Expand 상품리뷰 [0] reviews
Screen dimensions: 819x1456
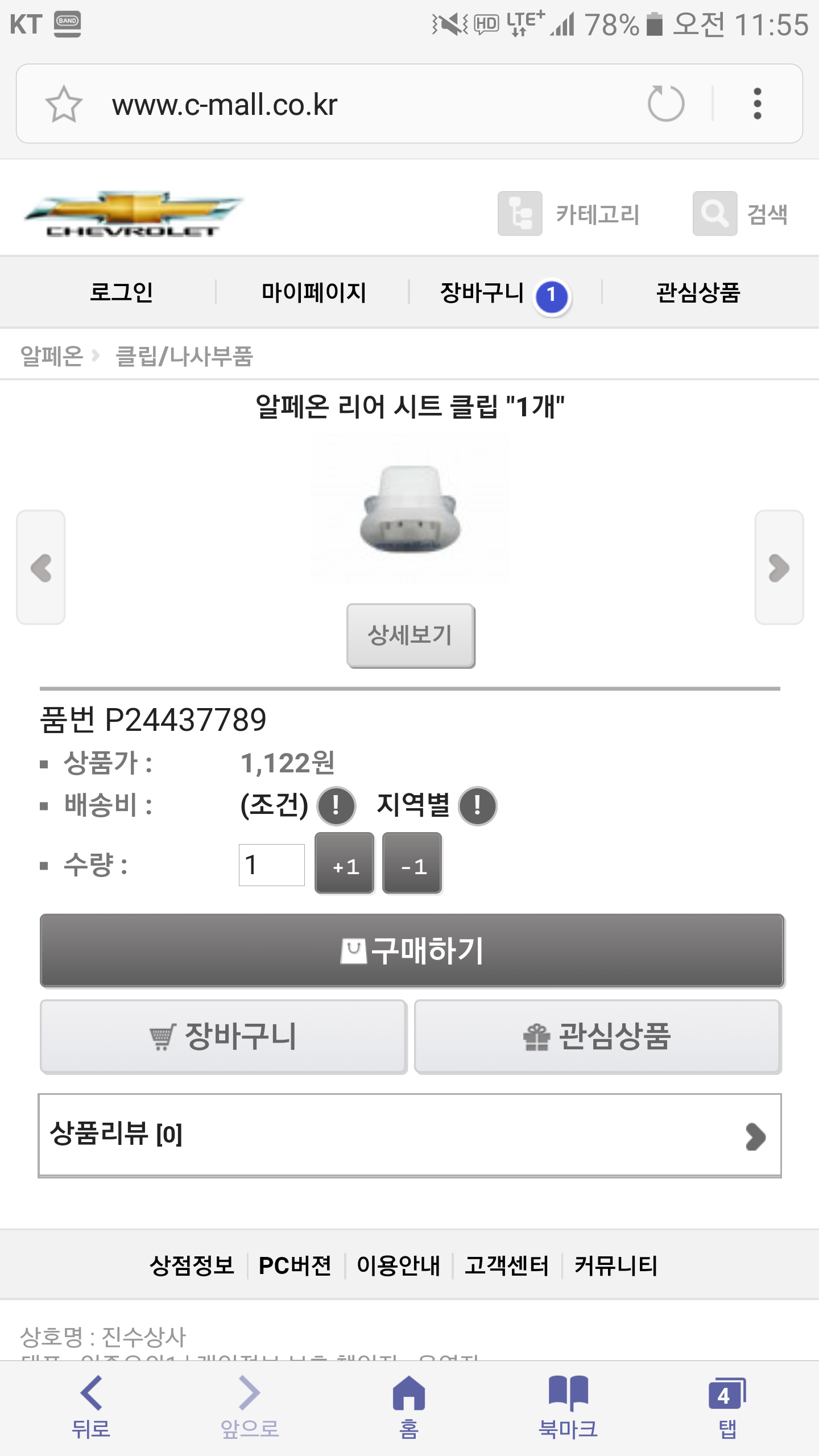[409, 1135]
